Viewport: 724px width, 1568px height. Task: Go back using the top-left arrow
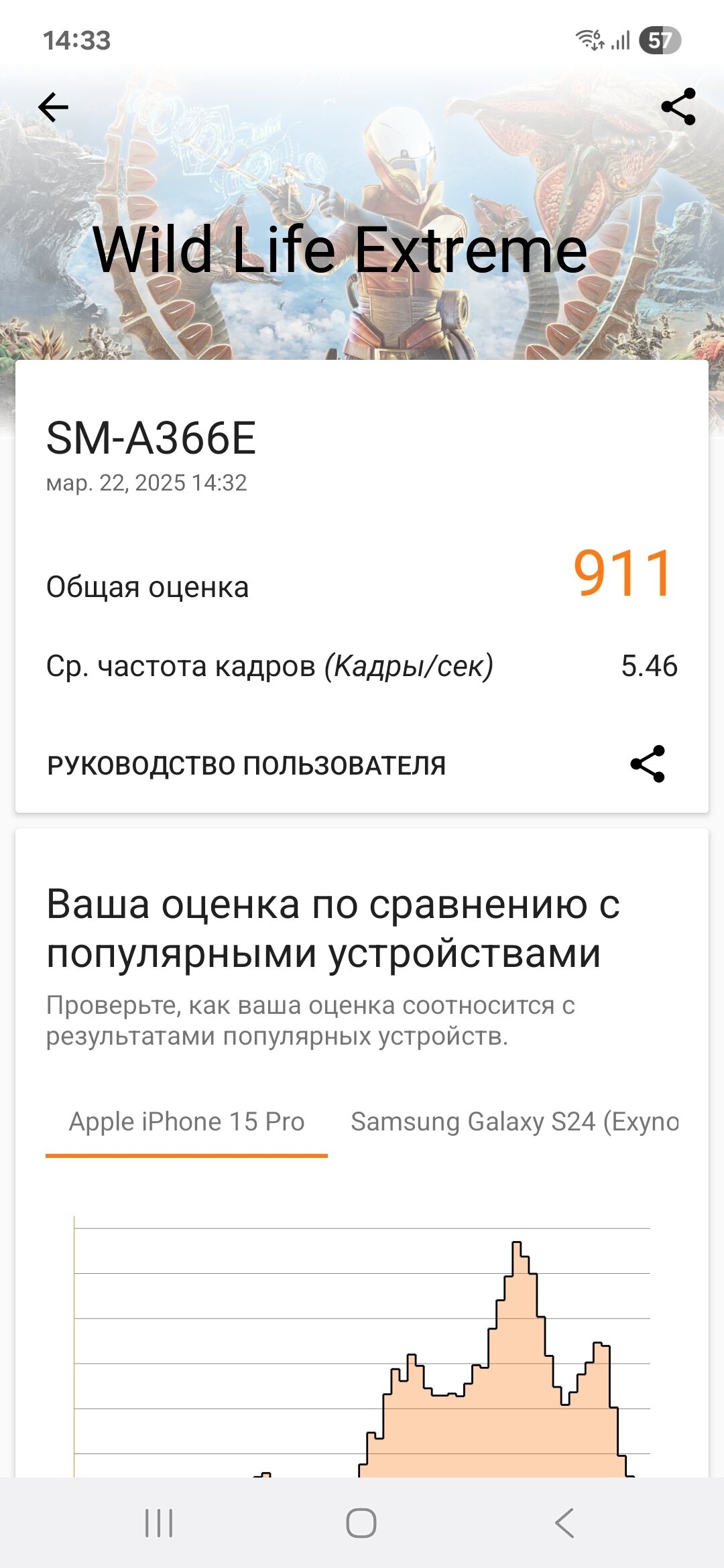[x=54, y=107]
